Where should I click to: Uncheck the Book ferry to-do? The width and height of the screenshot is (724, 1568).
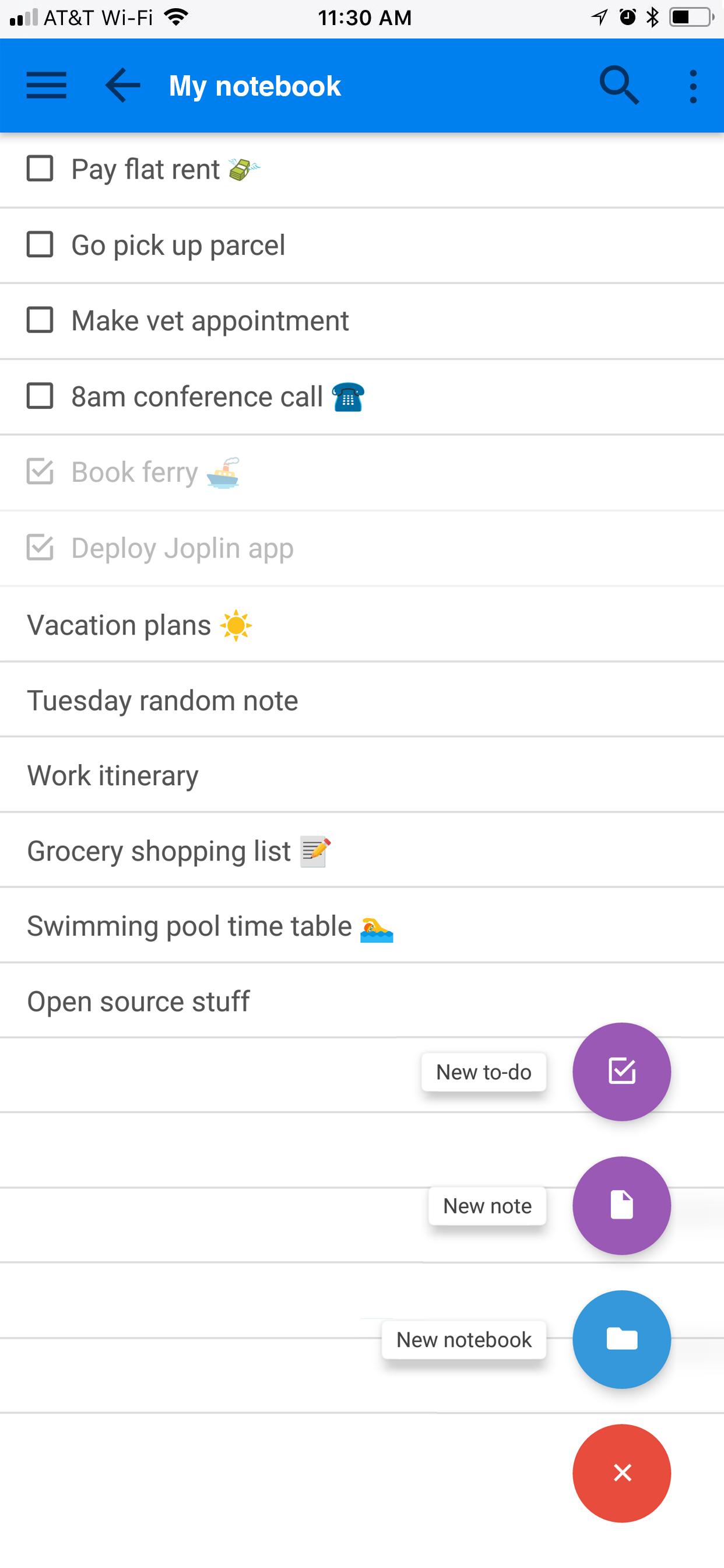click(40, 472)
